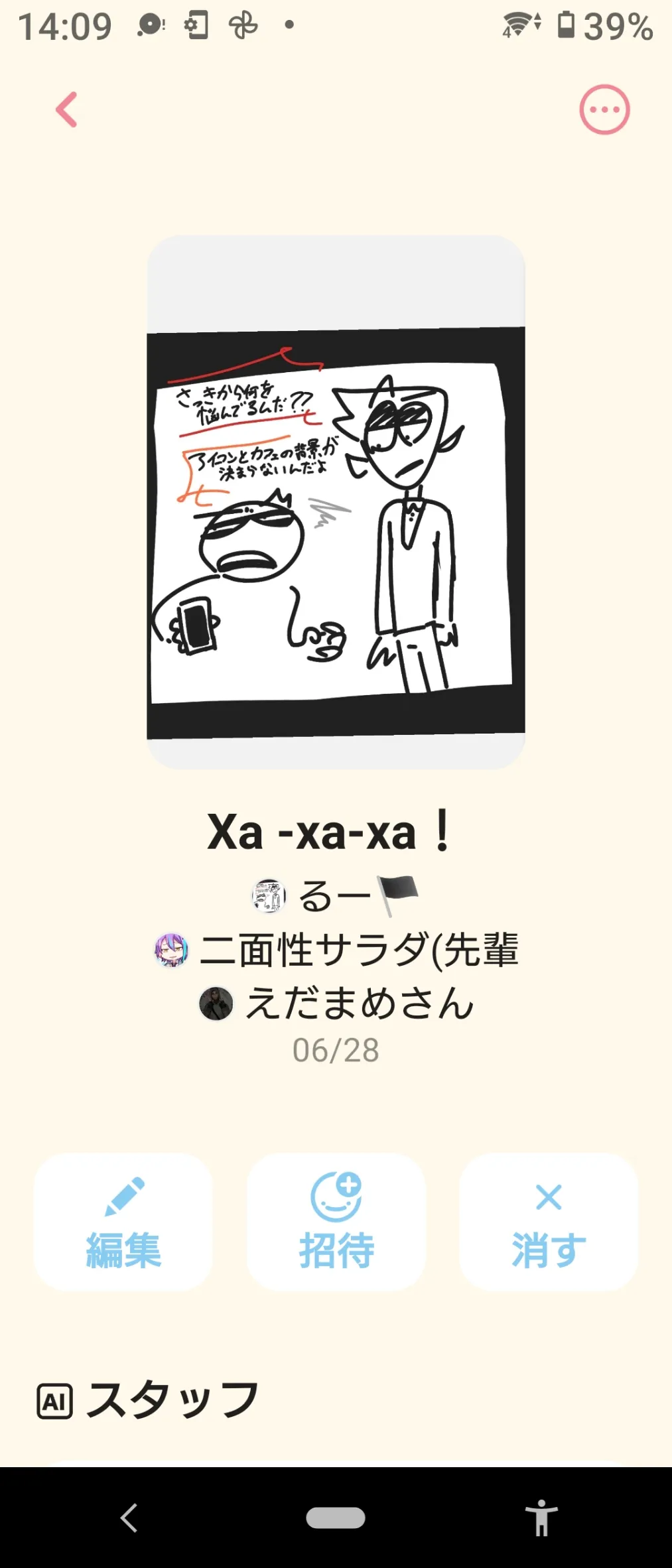The image size is (672, 1568).
Task: Open member るー's profile
Action: point(336,895)
